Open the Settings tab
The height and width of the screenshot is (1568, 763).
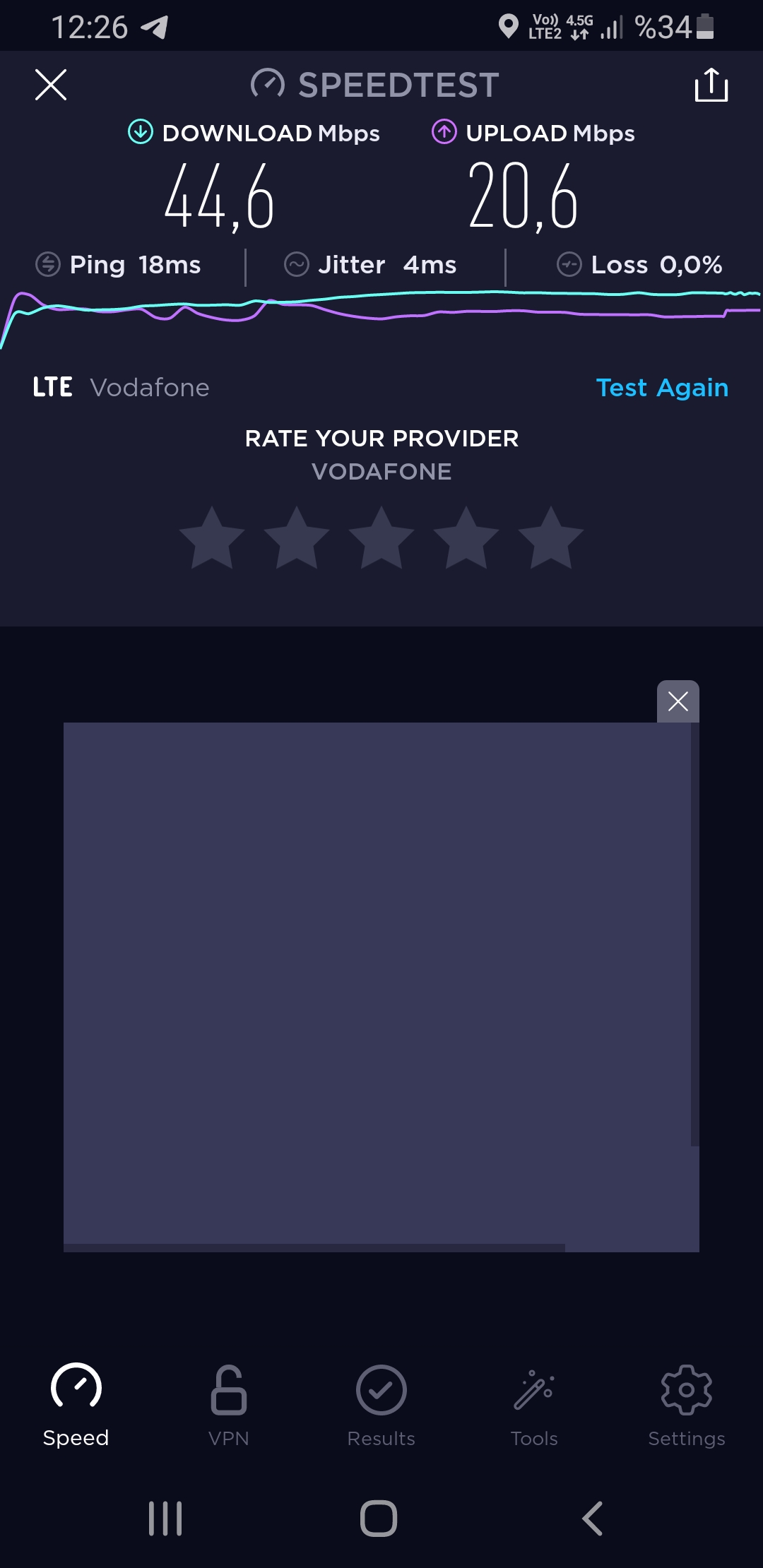(x=687, y=1406)
